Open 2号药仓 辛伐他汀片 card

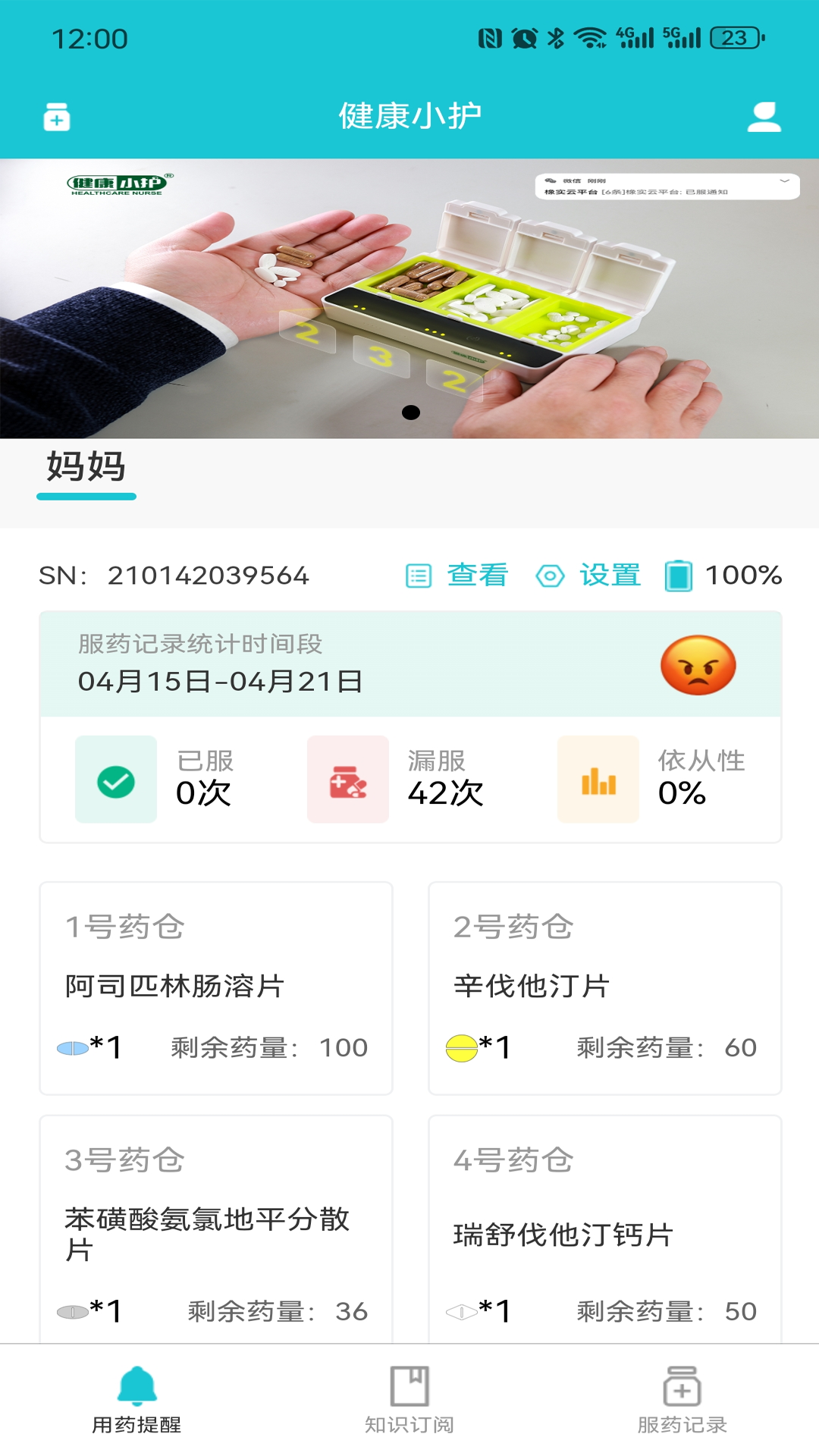click(604, 987)
